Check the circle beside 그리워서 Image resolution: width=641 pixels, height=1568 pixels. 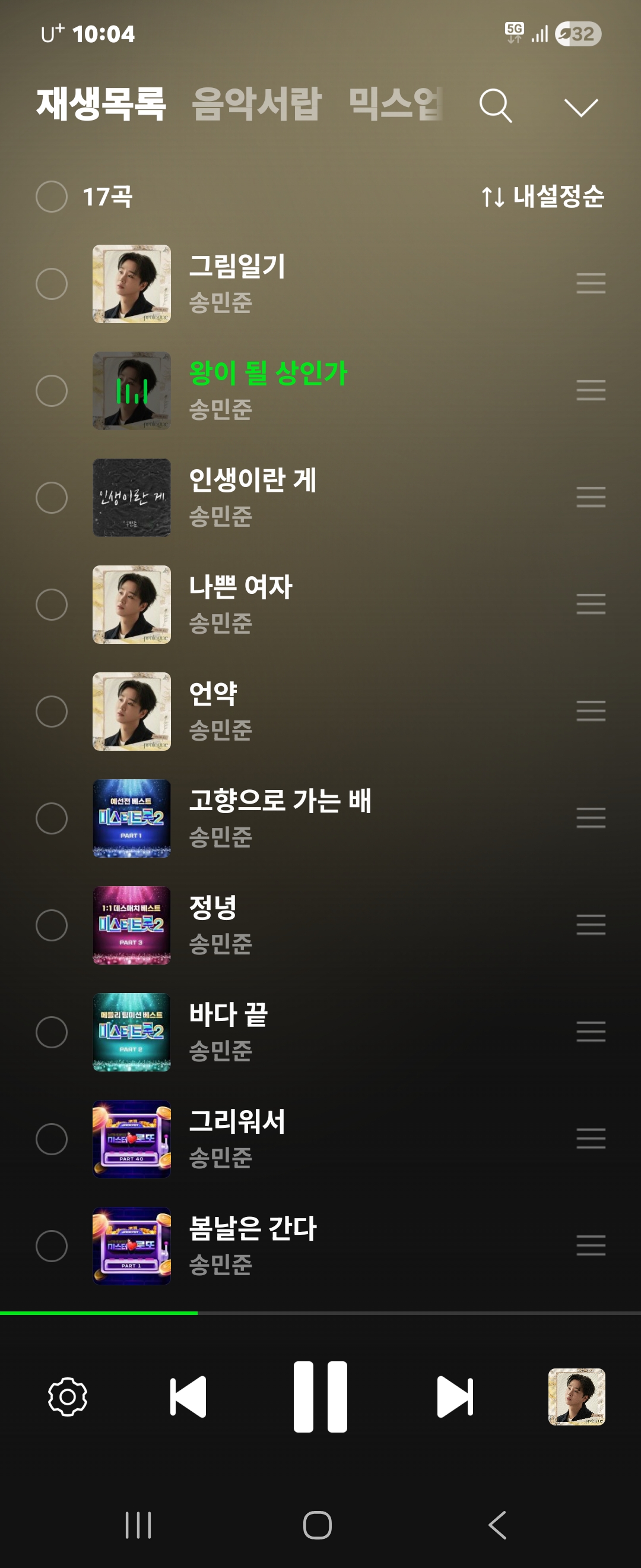52,1139
